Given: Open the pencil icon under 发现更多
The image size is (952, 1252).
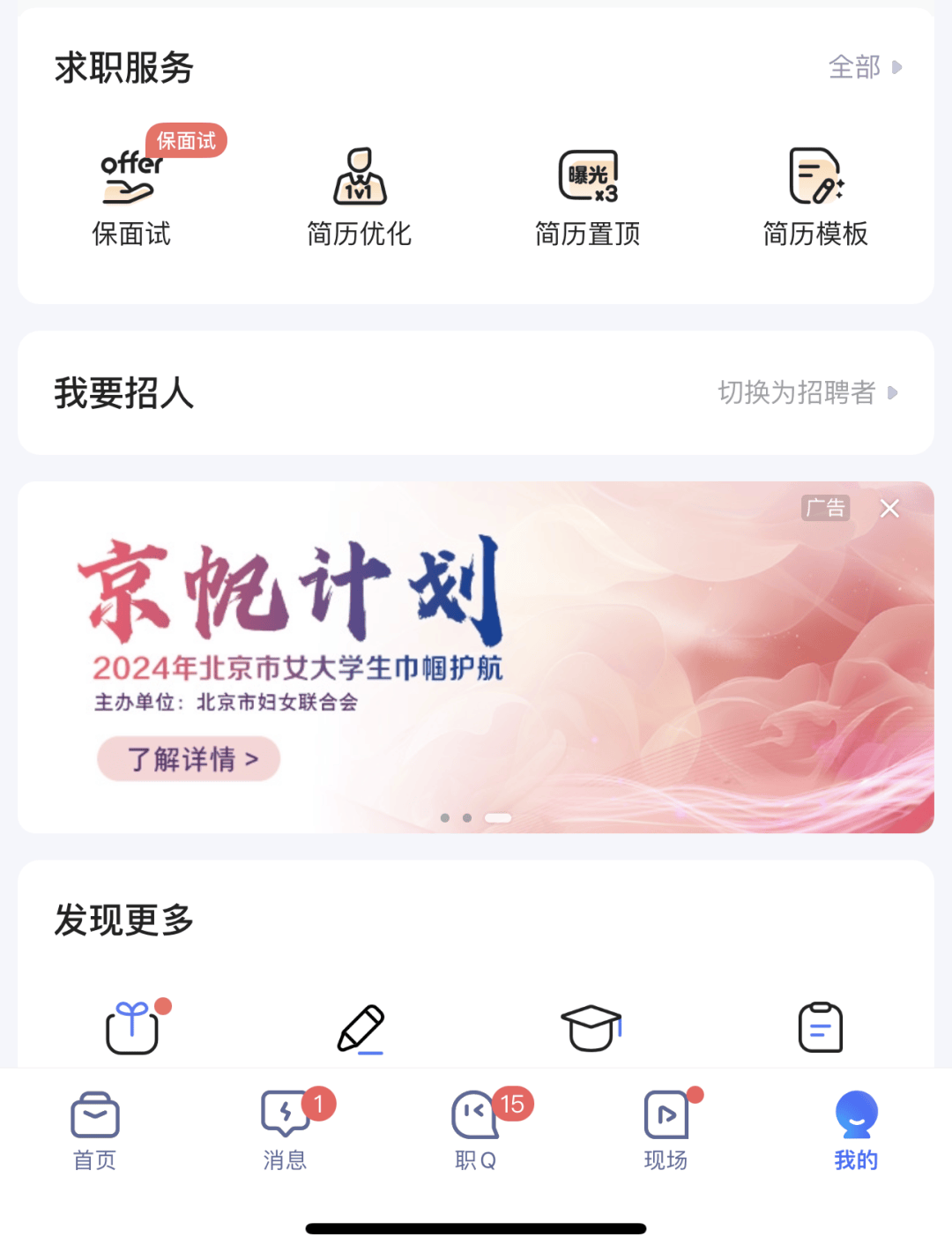Looking at the screenshot, I should [x=361, y=1028].
